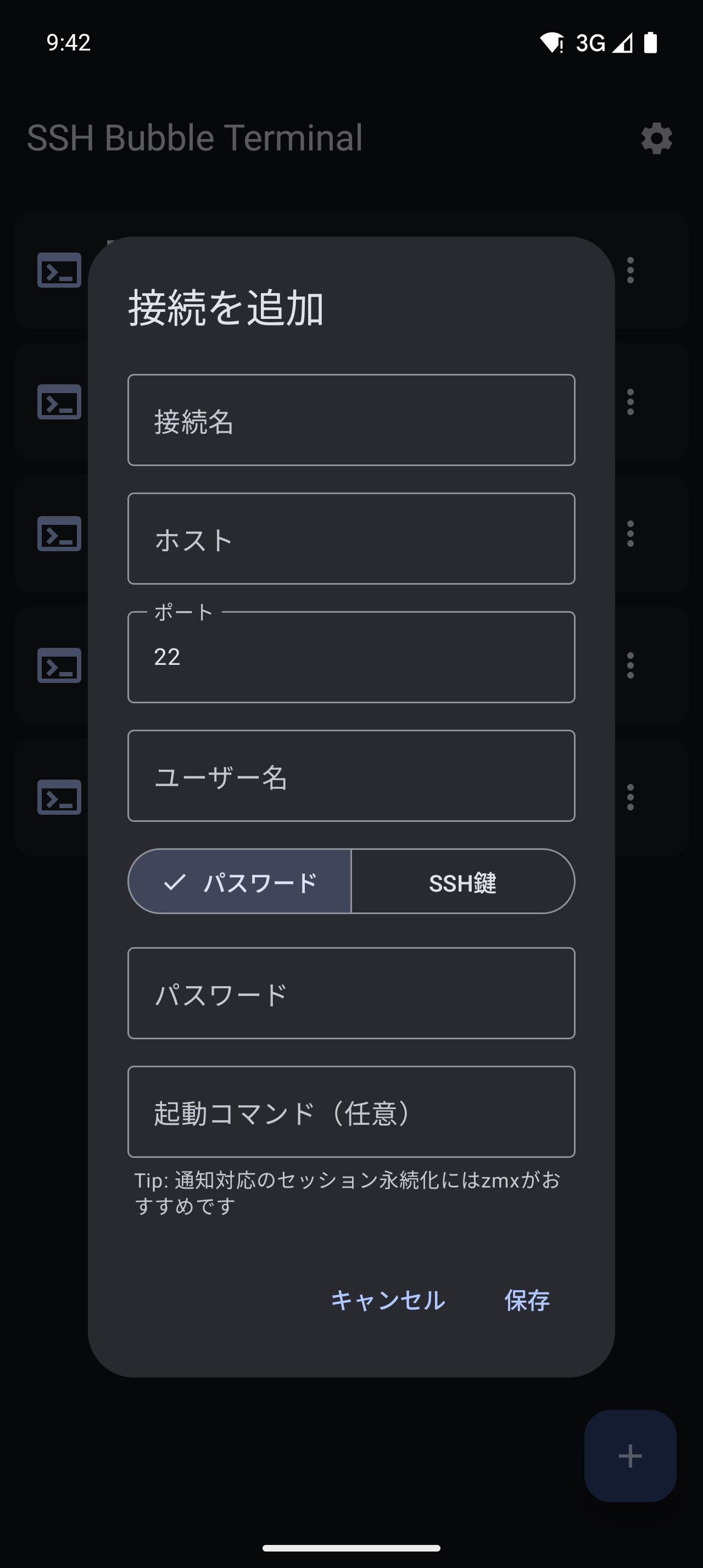Viewport: 703px width, 1568px height.
Task: Tap the fourth terminal icon in the list
Action: point(58,667)
